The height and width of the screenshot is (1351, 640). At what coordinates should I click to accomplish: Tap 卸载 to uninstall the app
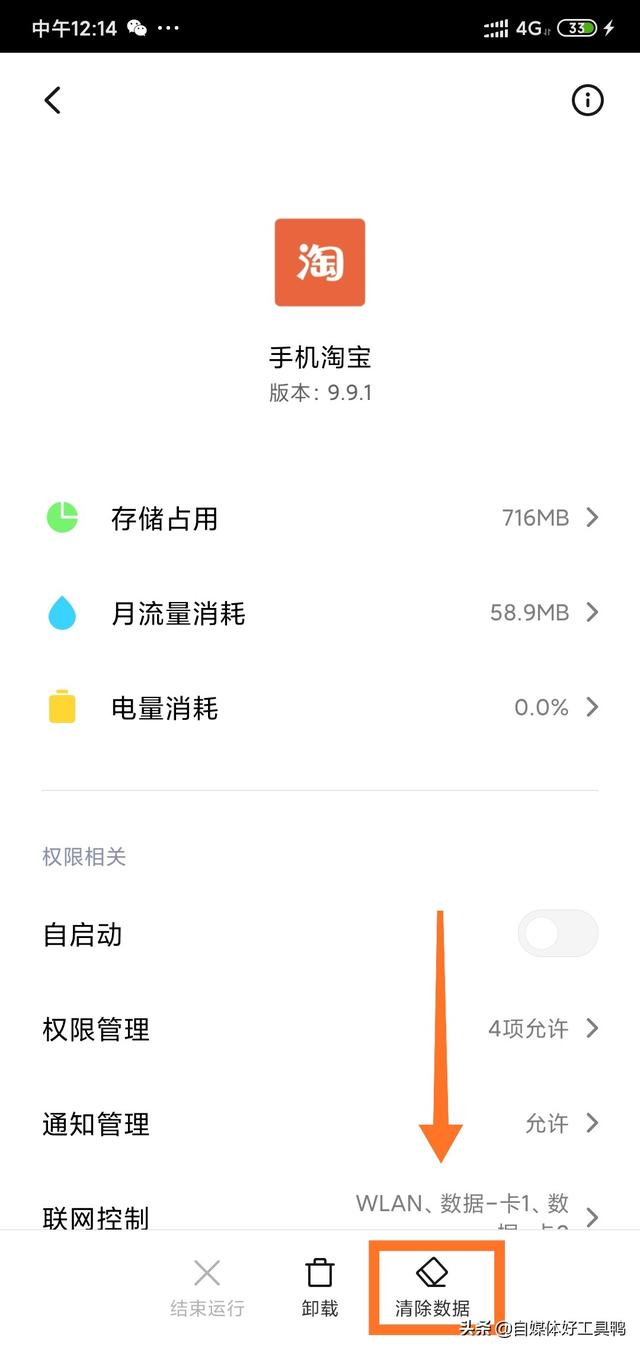point(320,1288)
